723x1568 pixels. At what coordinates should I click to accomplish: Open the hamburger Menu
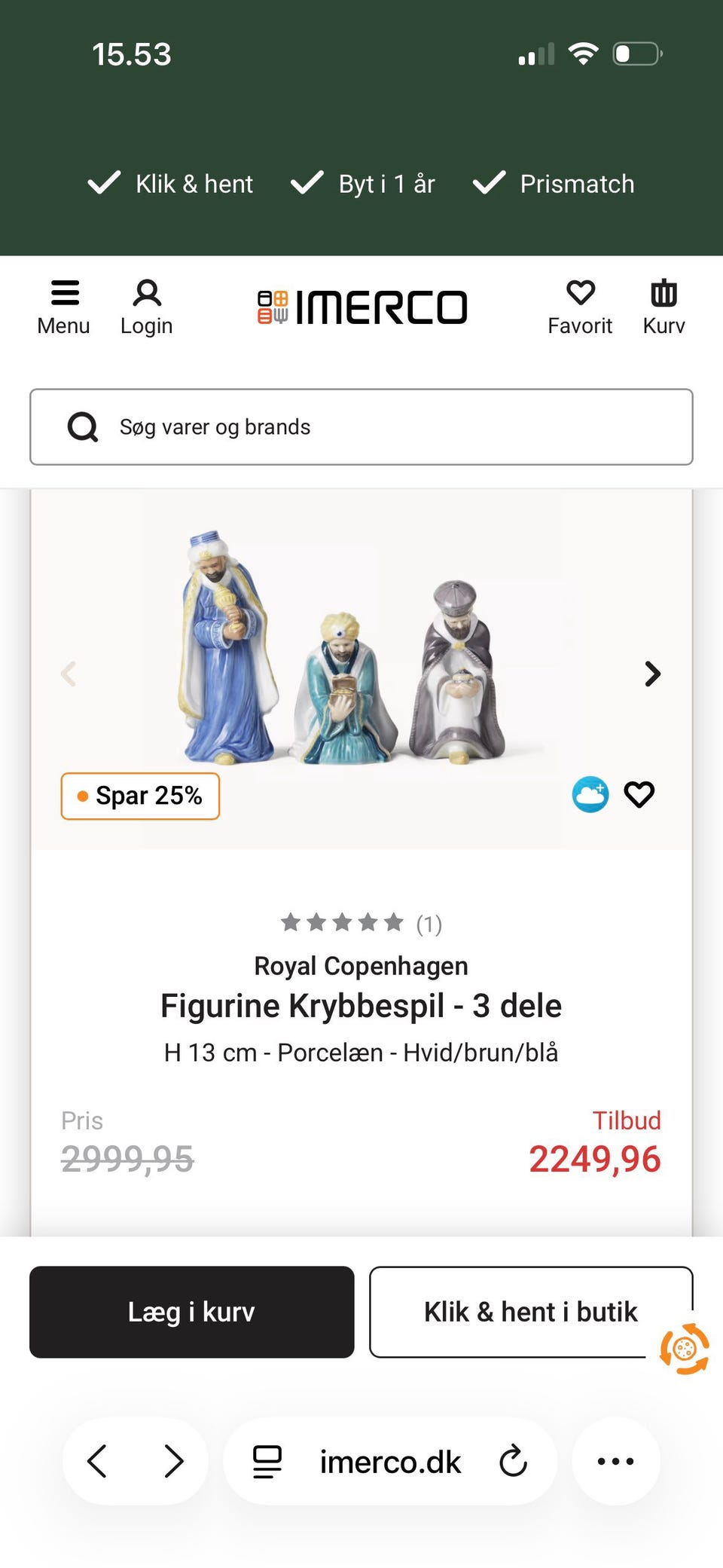tap(63, 305)
